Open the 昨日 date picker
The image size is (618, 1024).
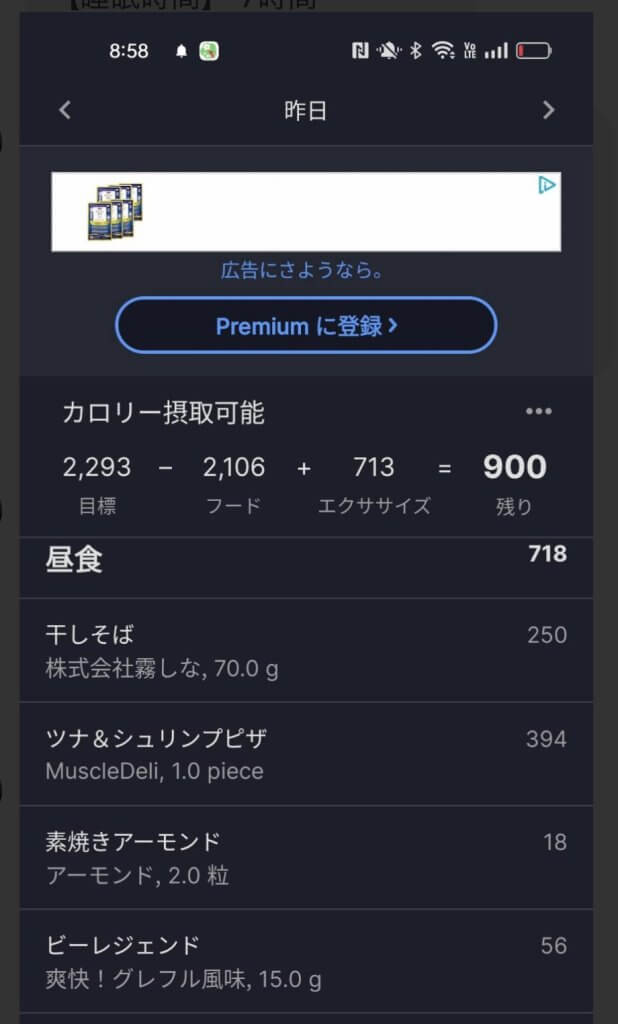click(x=305, y=111)
